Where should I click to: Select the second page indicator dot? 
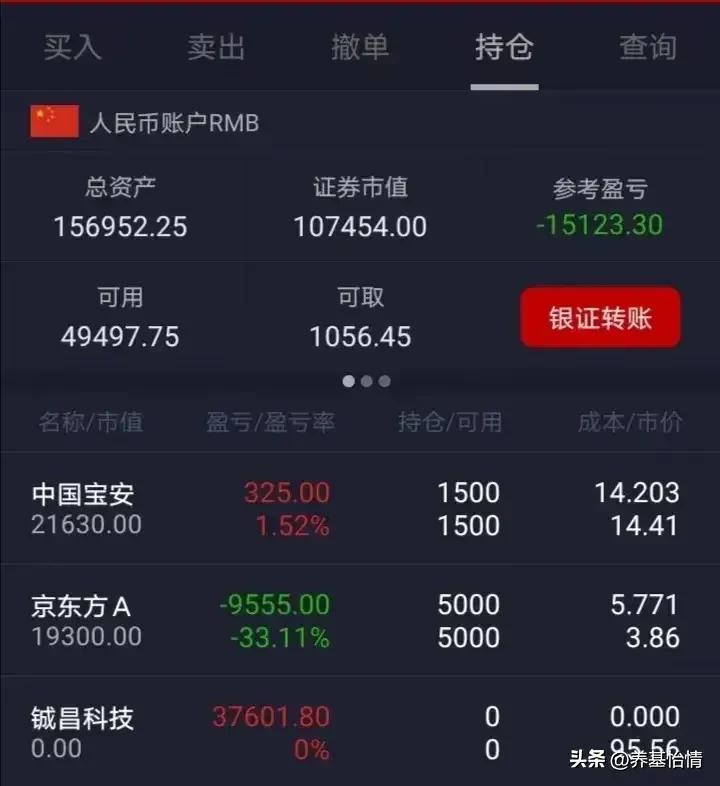coord(366,381)
